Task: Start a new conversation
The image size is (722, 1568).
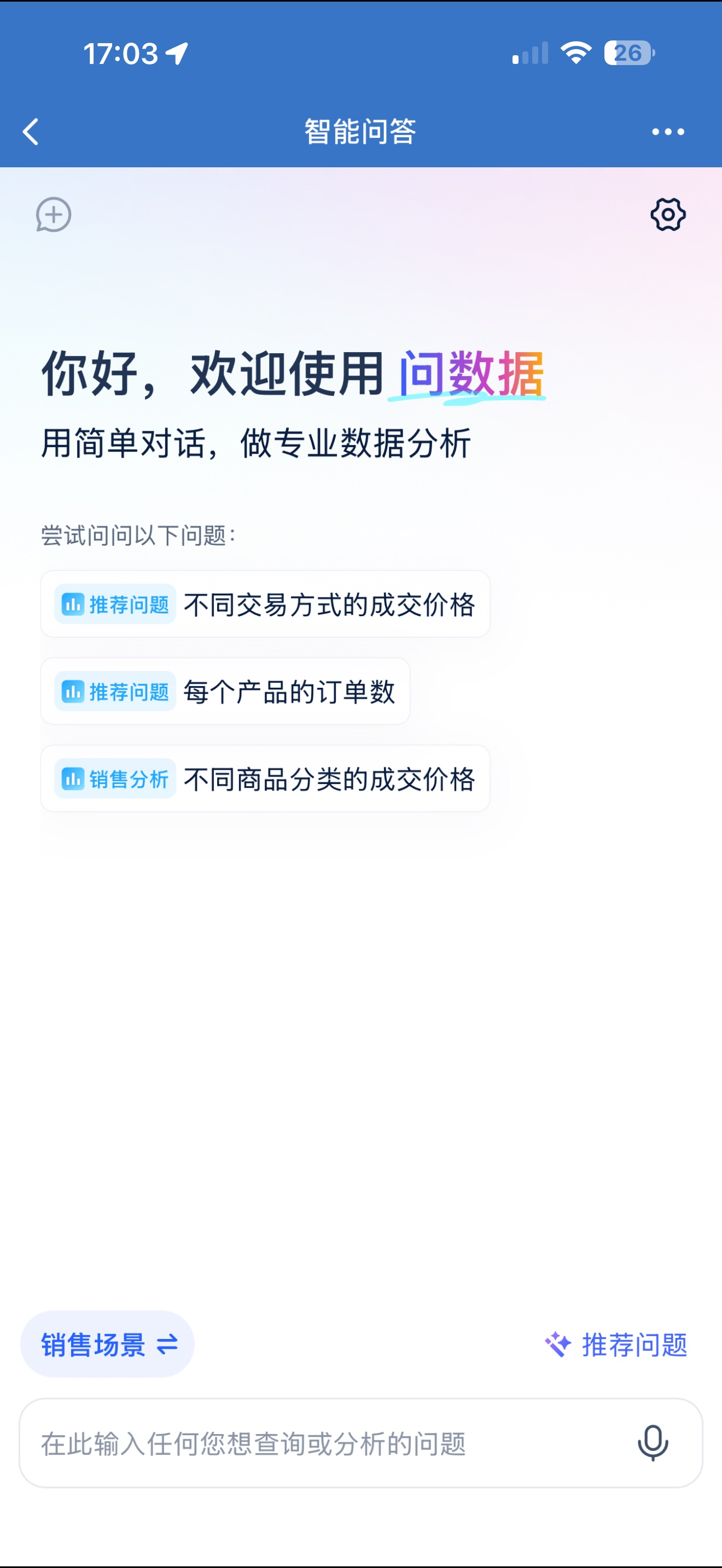Action: click(x=54, y=215)
